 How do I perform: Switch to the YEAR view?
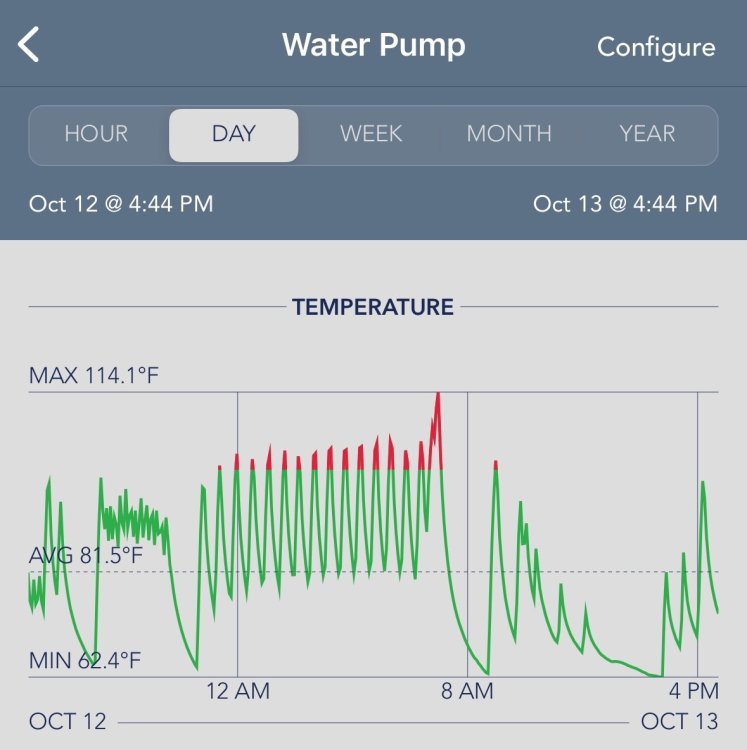pos(647,134)
